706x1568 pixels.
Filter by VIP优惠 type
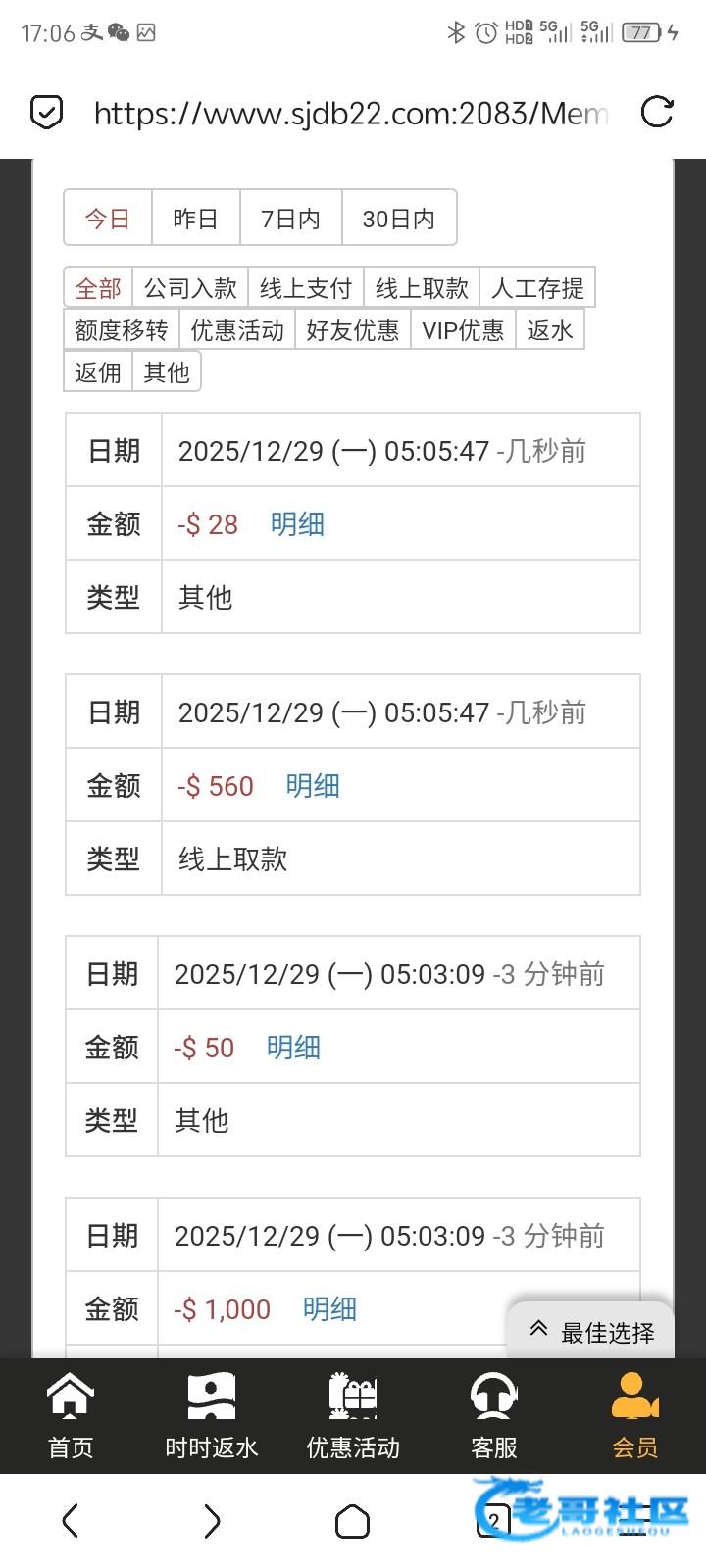tap(463, 330)
